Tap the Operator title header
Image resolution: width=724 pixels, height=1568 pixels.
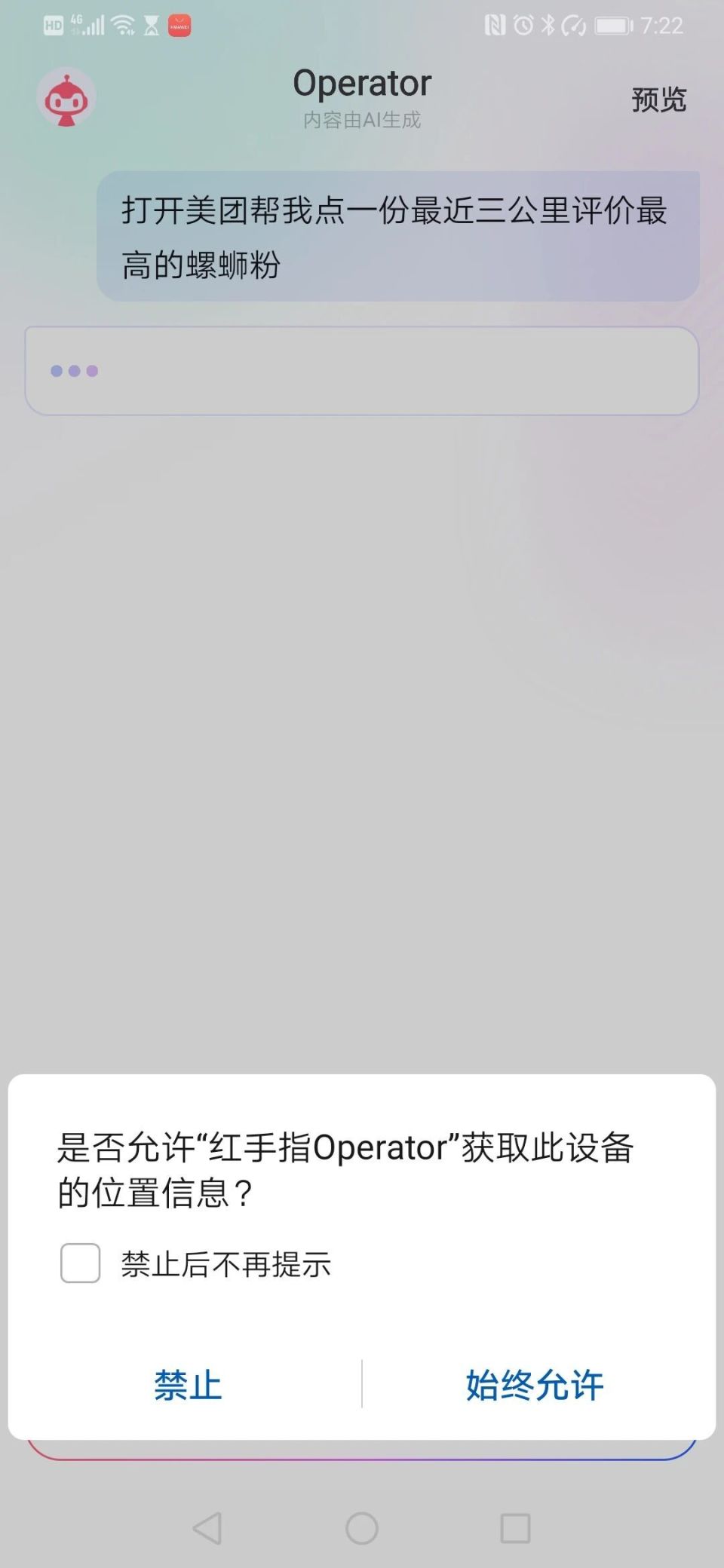362,84
